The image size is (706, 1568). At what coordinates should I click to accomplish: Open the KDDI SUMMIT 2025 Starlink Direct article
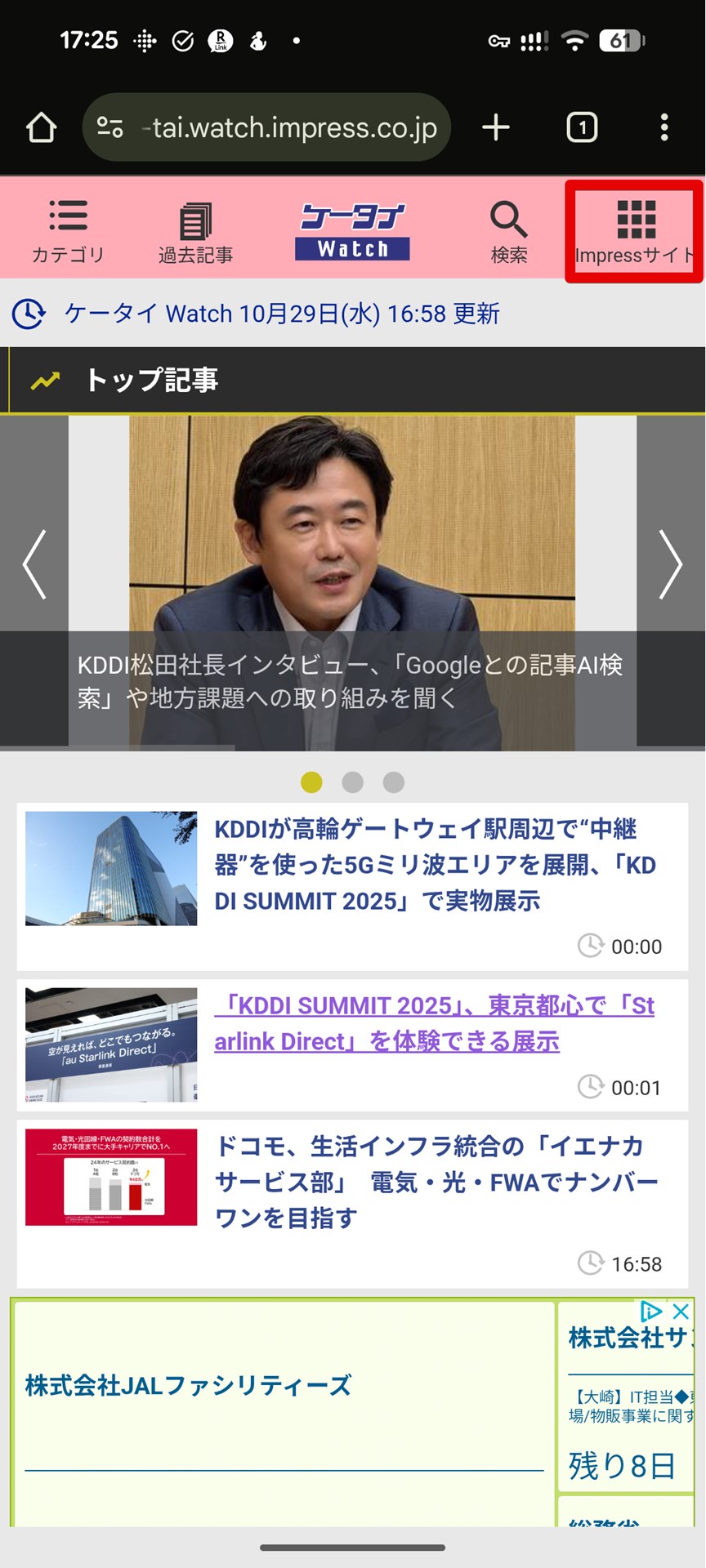point(433,1023)
